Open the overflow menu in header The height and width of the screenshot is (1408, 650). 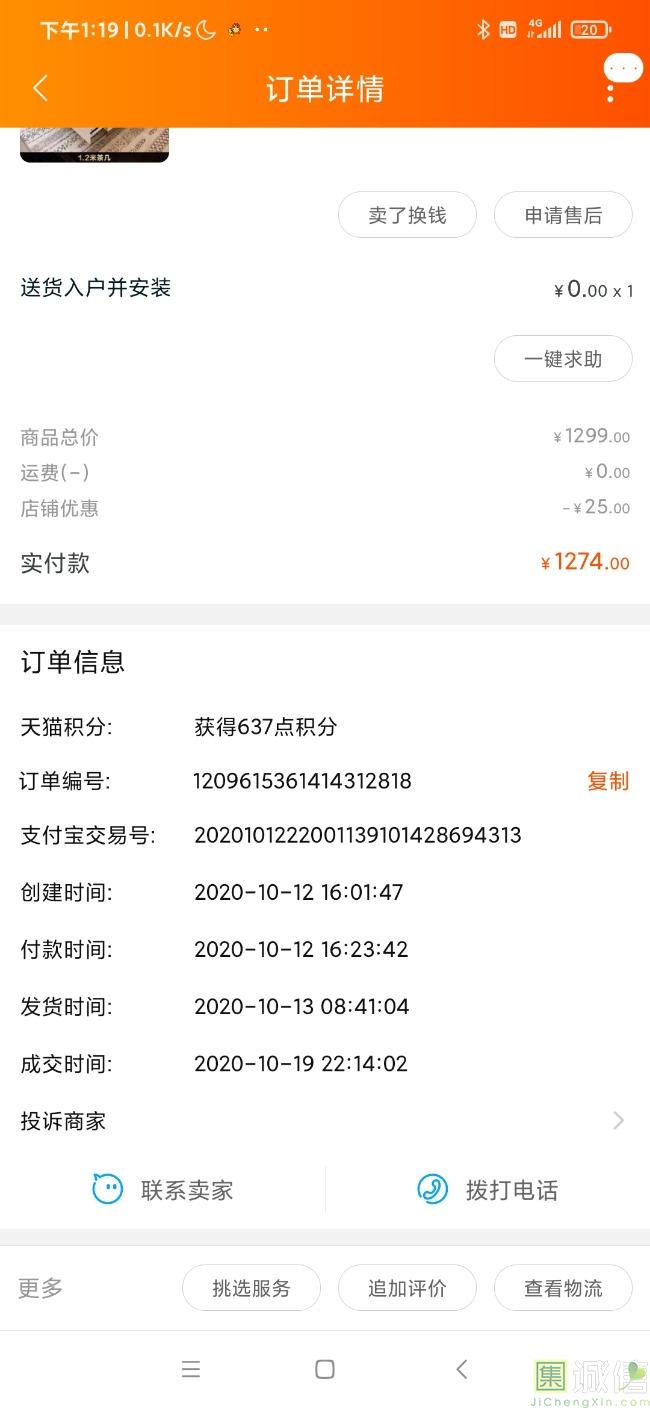click(610, 89)
